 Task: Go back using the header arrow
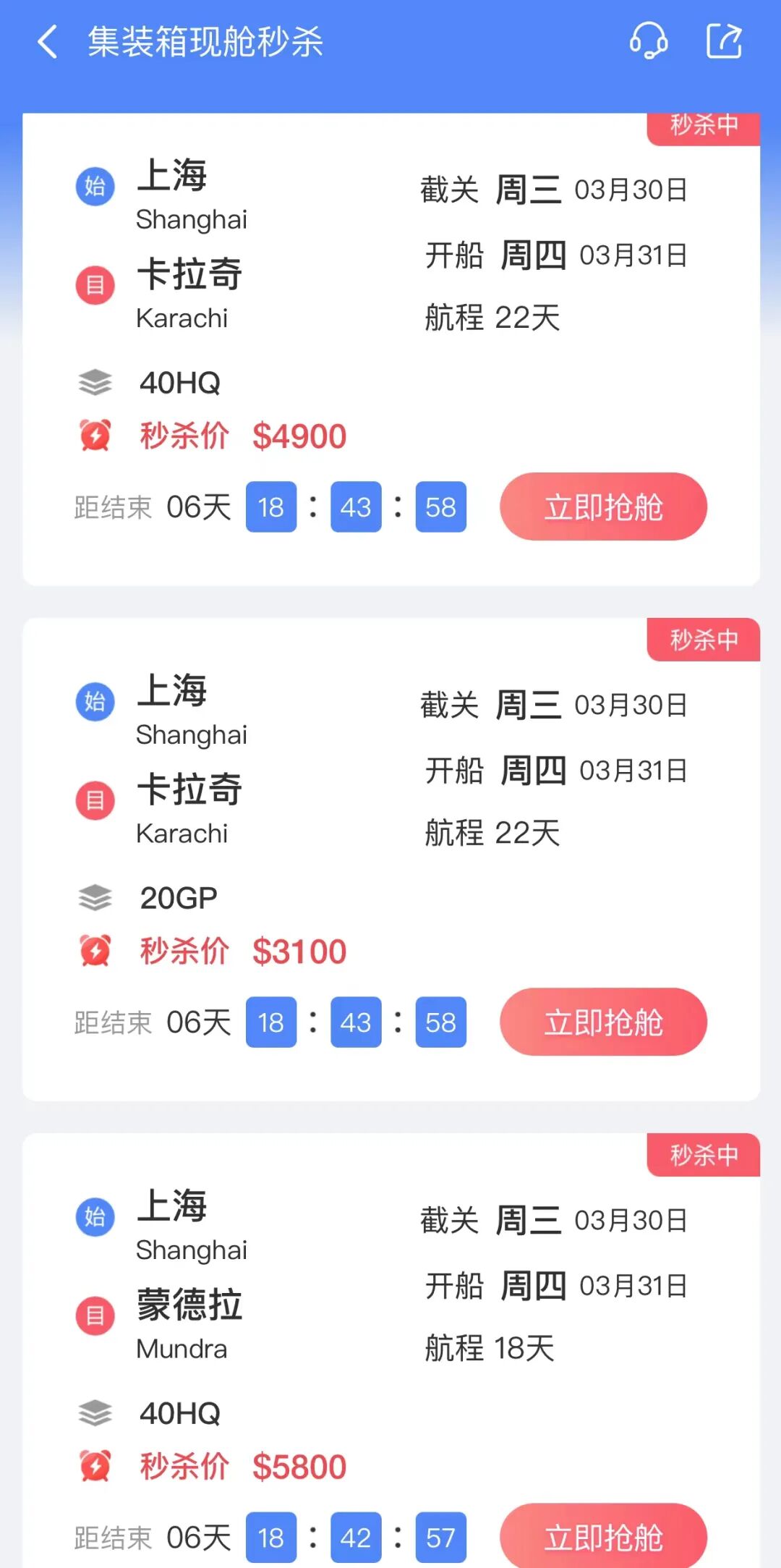pos(48,42)
